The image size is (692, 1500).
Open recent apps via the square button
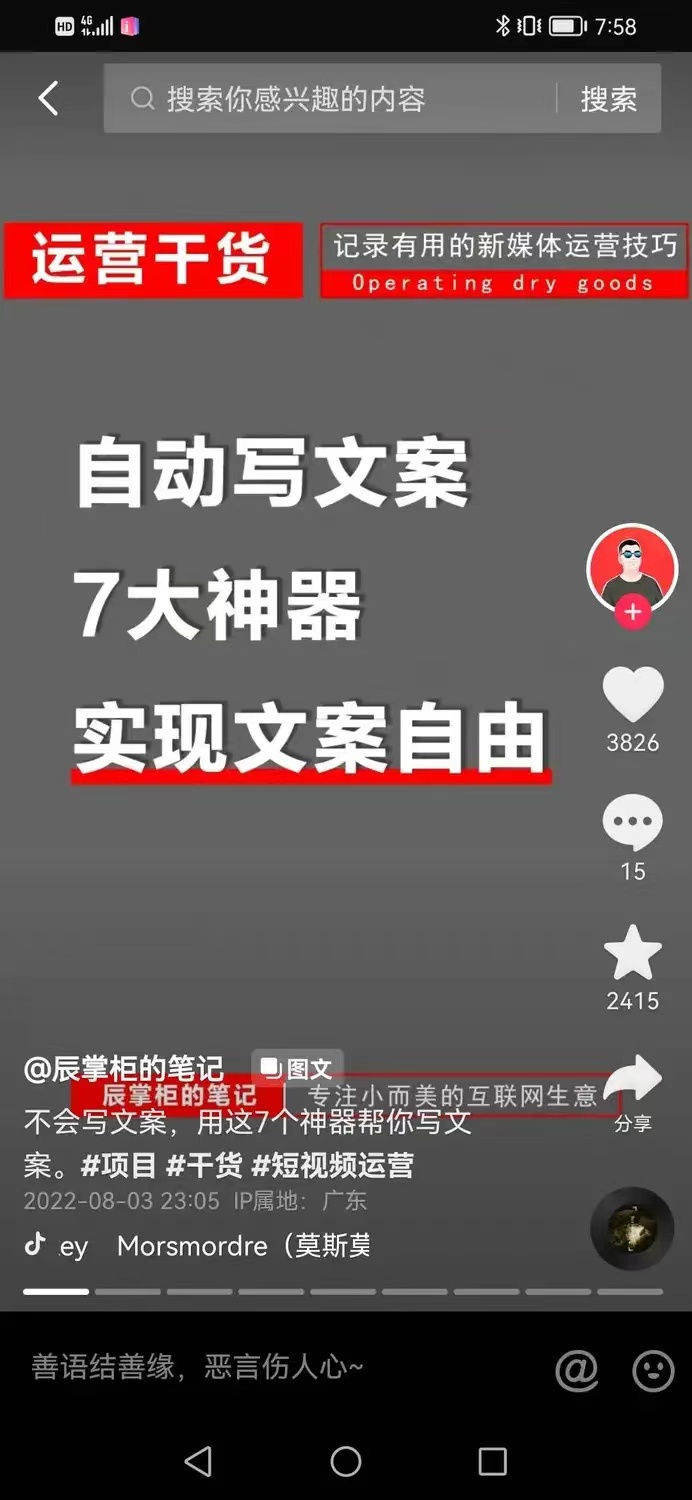click(493, 1461)
